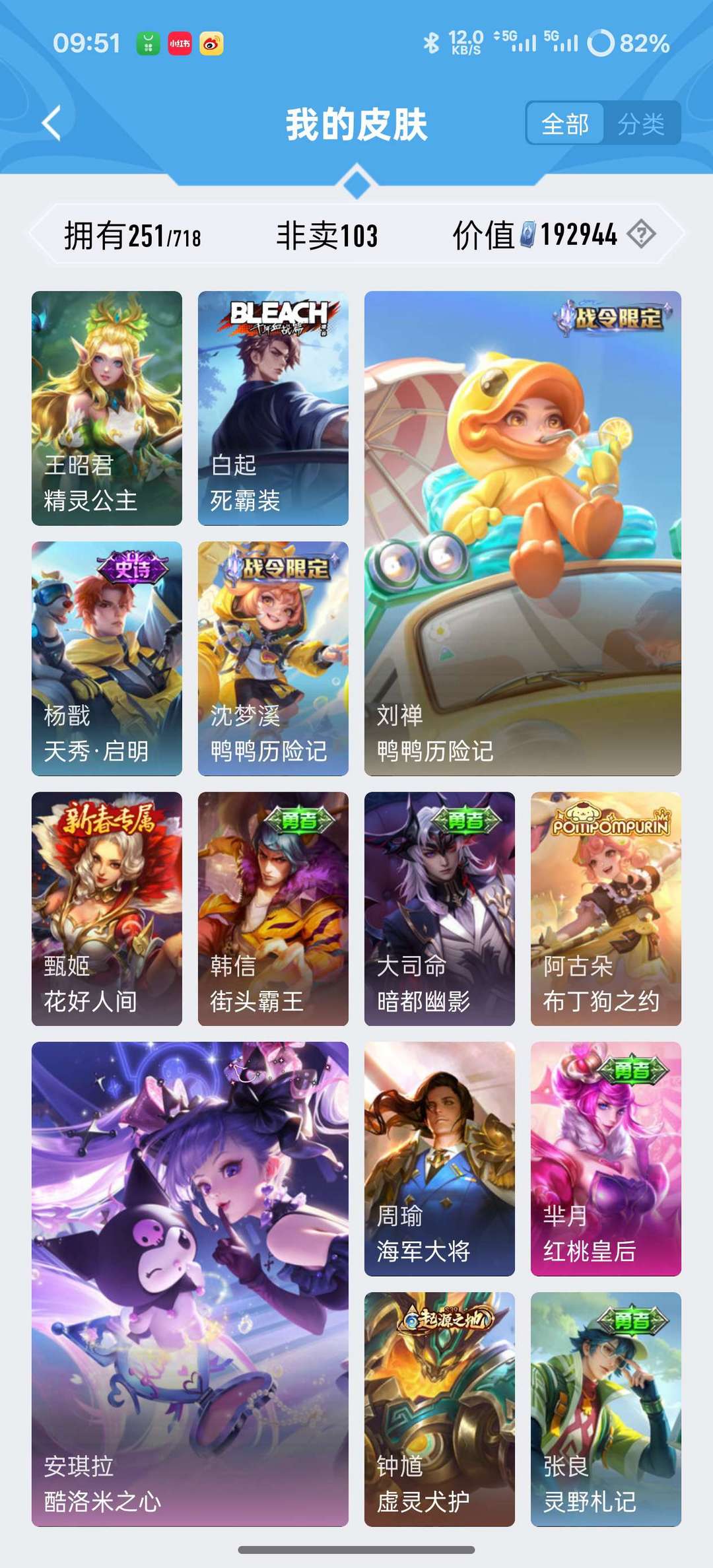The height and width of the screenshot is (1568, 713).
Task: Open 钟馗 虚灵犬护 skin card
Action: click(x=440, y=1409)
